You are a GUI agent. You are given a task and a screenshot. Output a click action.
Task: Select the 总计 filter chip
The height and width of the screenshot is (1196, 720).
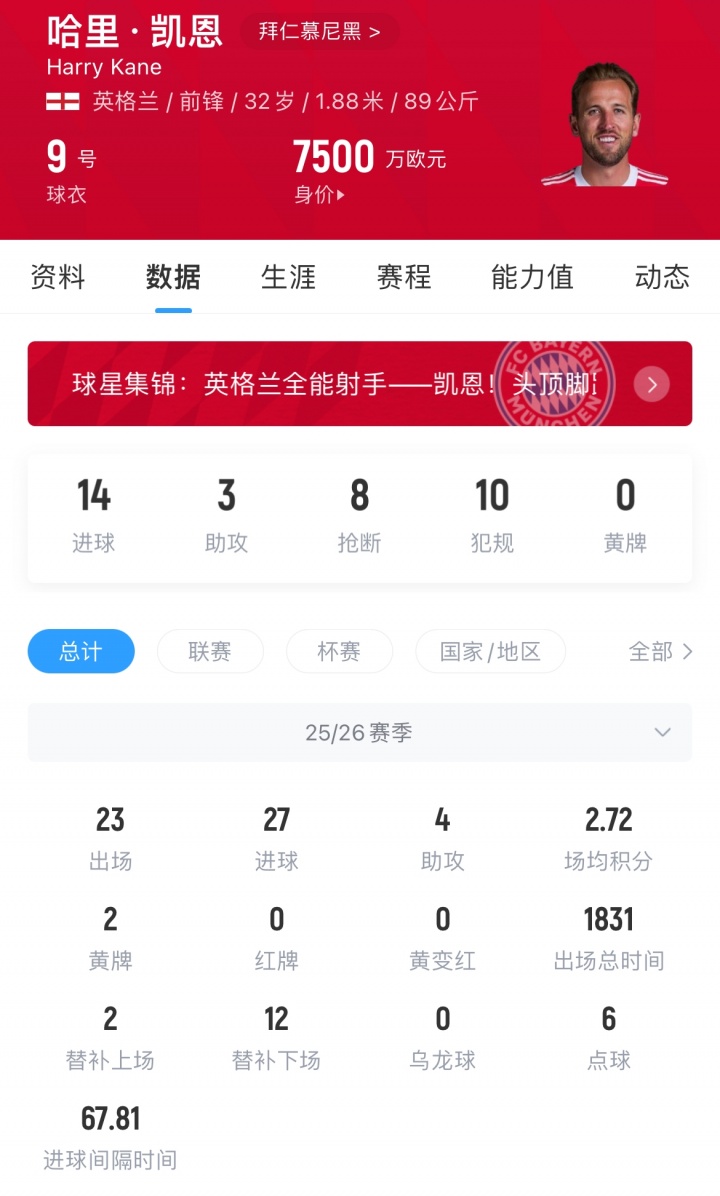(81, 652)
